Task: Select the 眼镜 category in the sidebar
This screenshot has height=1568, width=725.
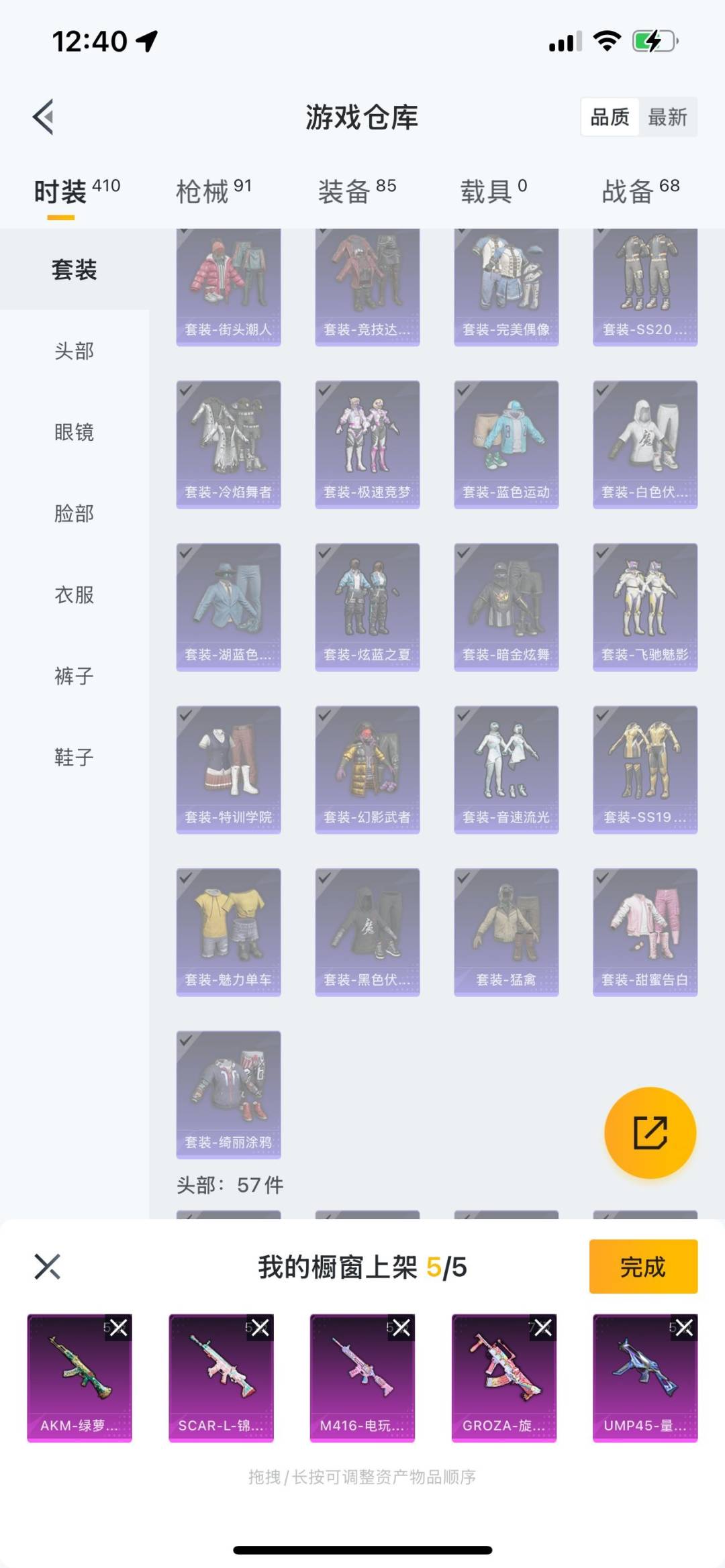Action: [74, 432]
